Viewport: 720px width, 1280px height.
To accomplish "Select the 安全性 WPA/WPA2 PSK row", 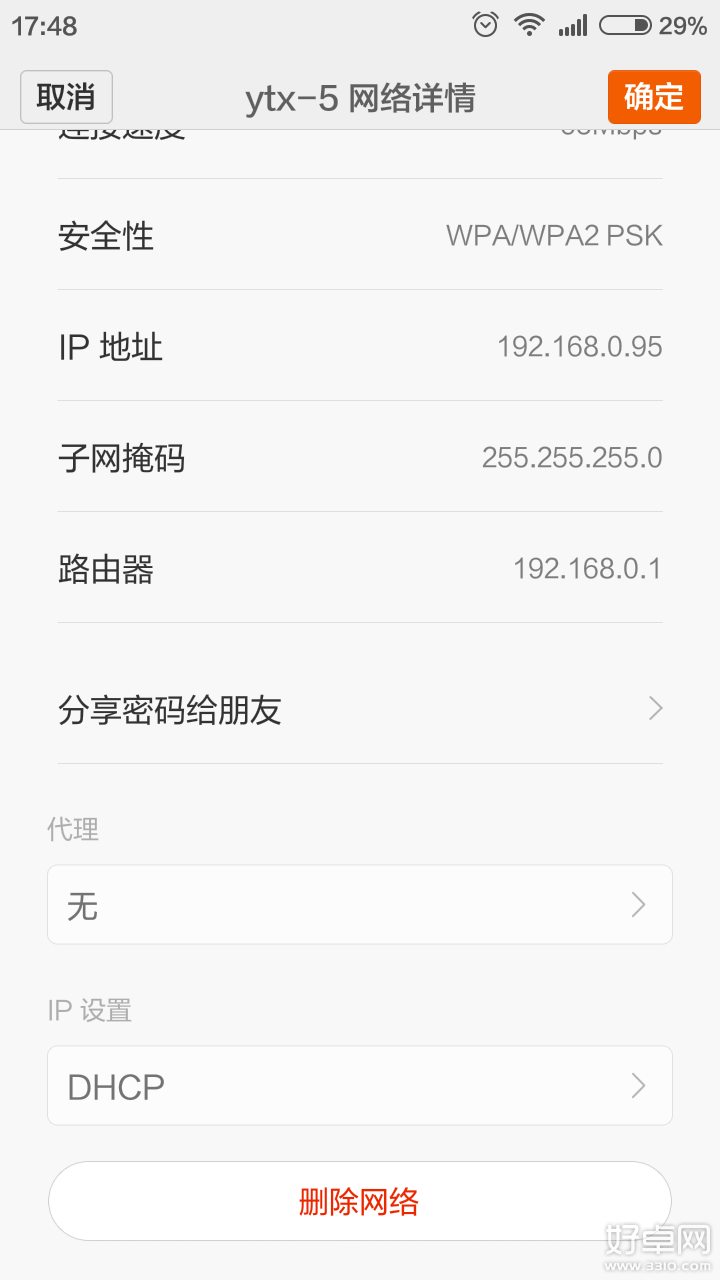I will pos(360,235).
